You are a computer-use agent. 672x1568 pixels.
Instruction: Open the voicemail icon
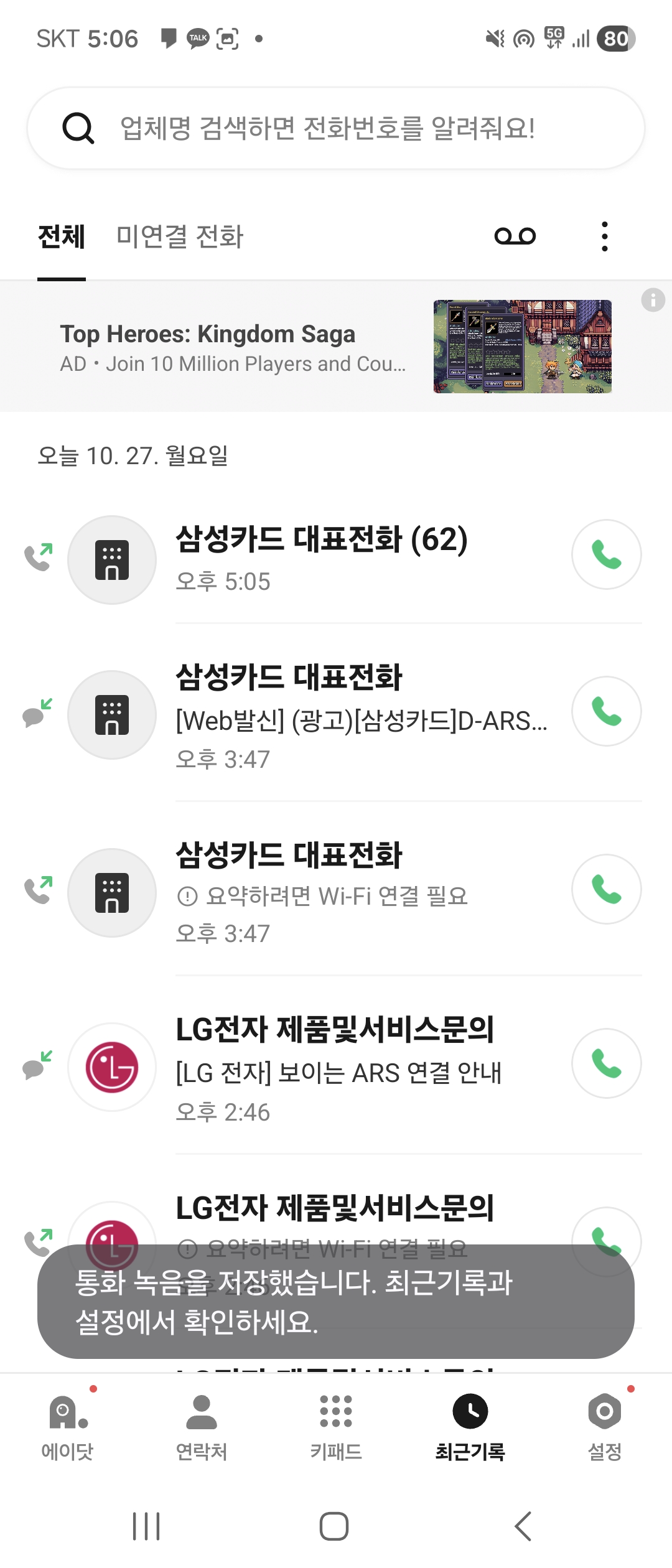tap(515, 236)
